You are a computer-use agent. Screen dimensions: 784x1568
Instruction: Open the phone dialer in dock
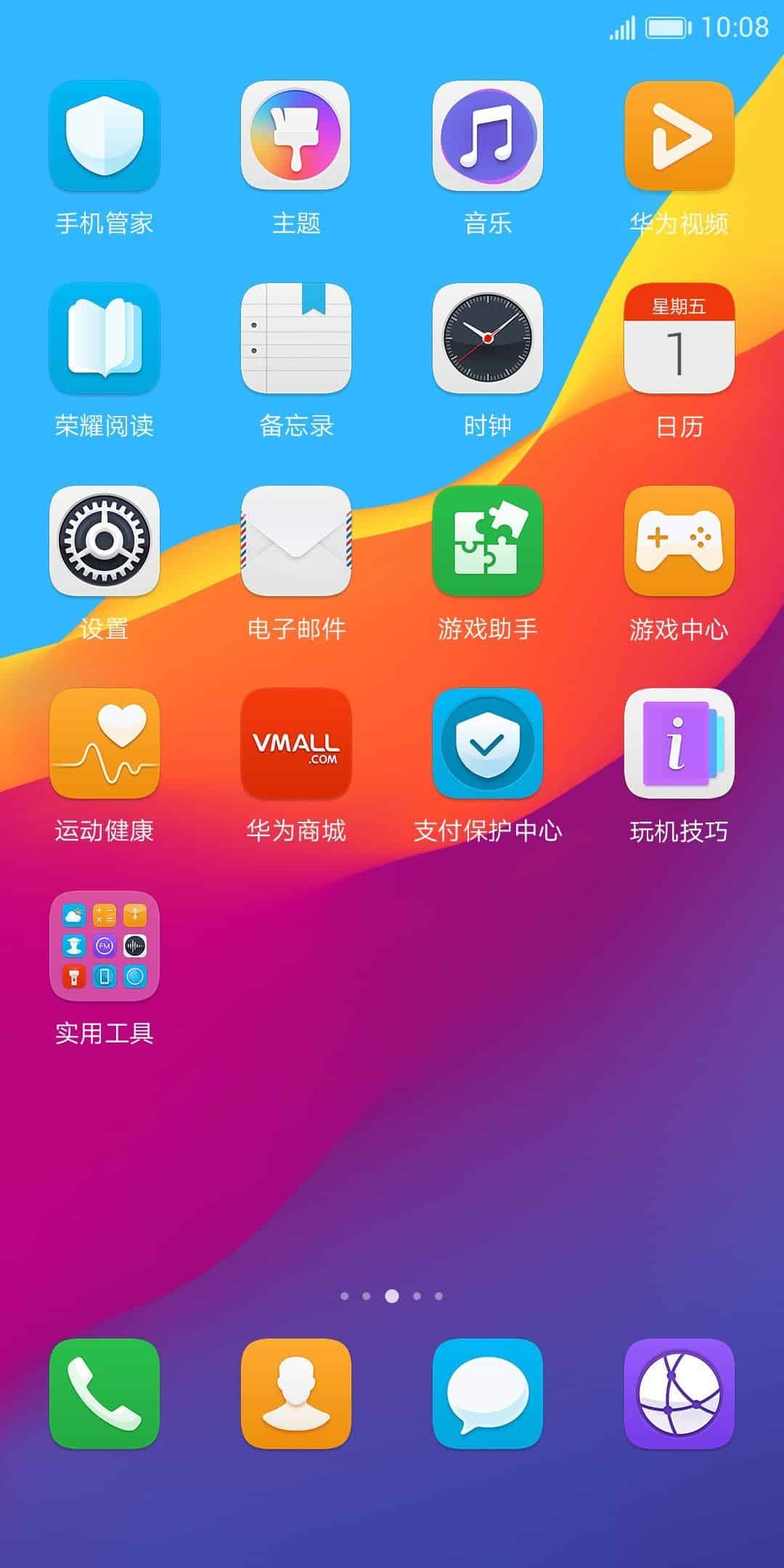pyautogui.click(x=105, y=1394)
